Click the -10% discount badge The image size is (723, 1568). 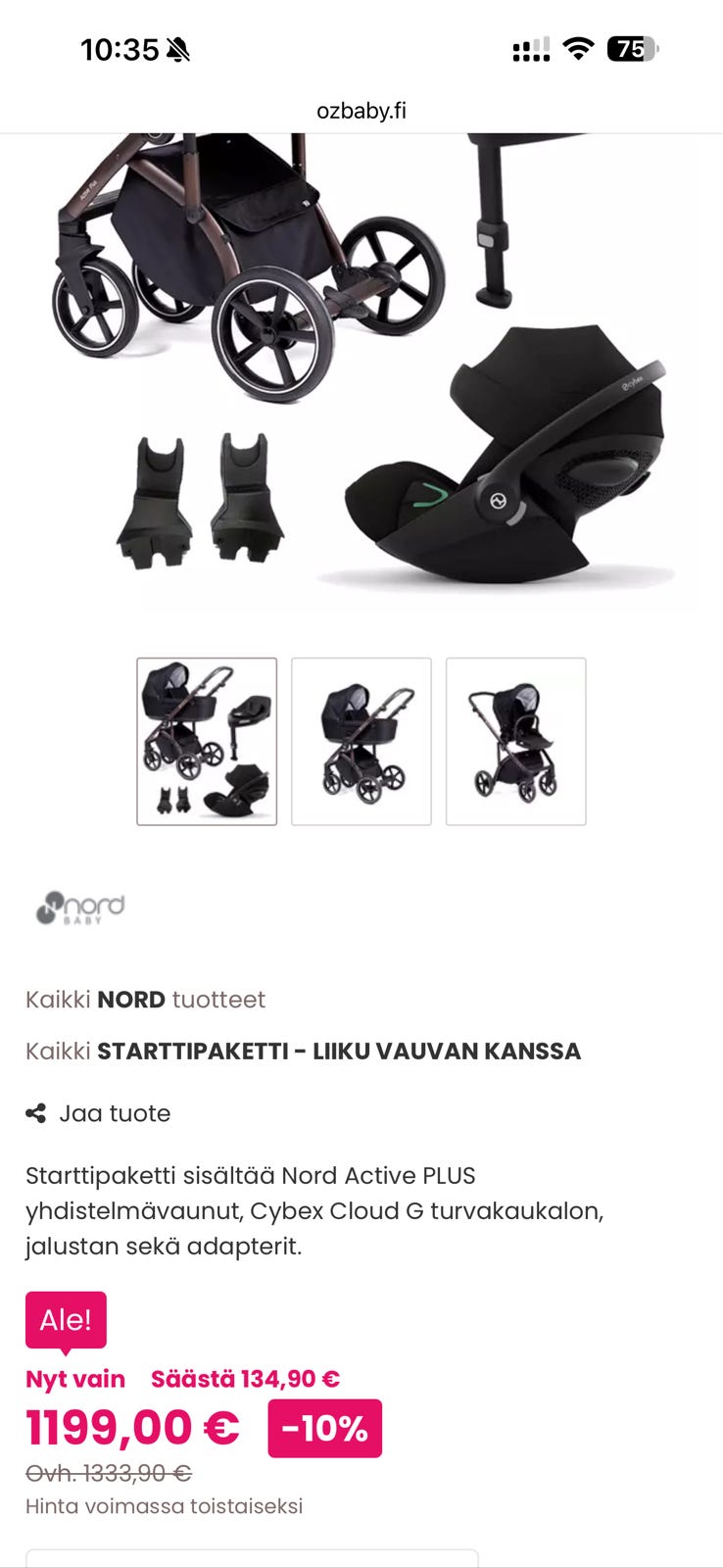[x=324, y=1428]
